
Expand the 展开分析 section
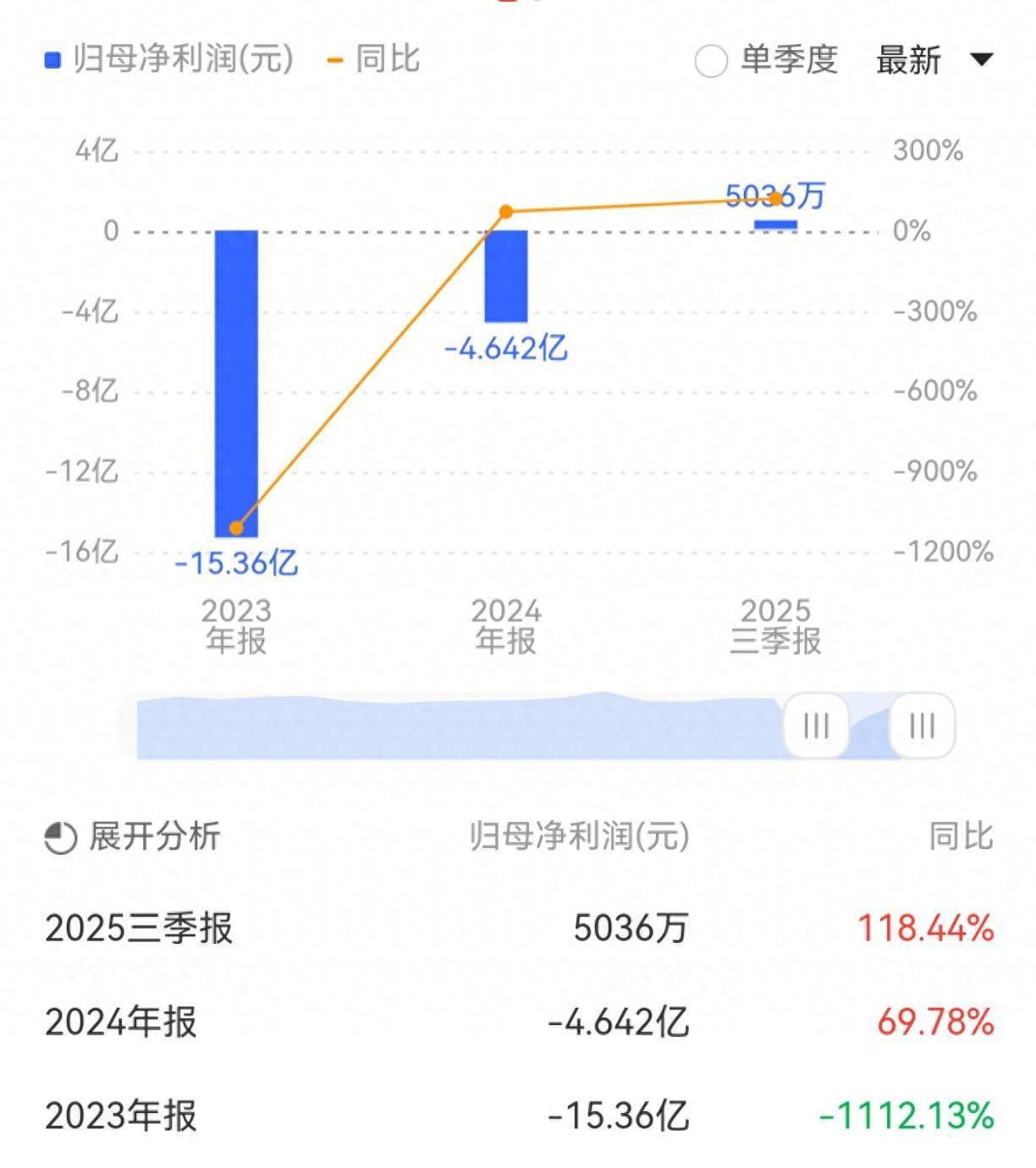(x=133, y=837)
